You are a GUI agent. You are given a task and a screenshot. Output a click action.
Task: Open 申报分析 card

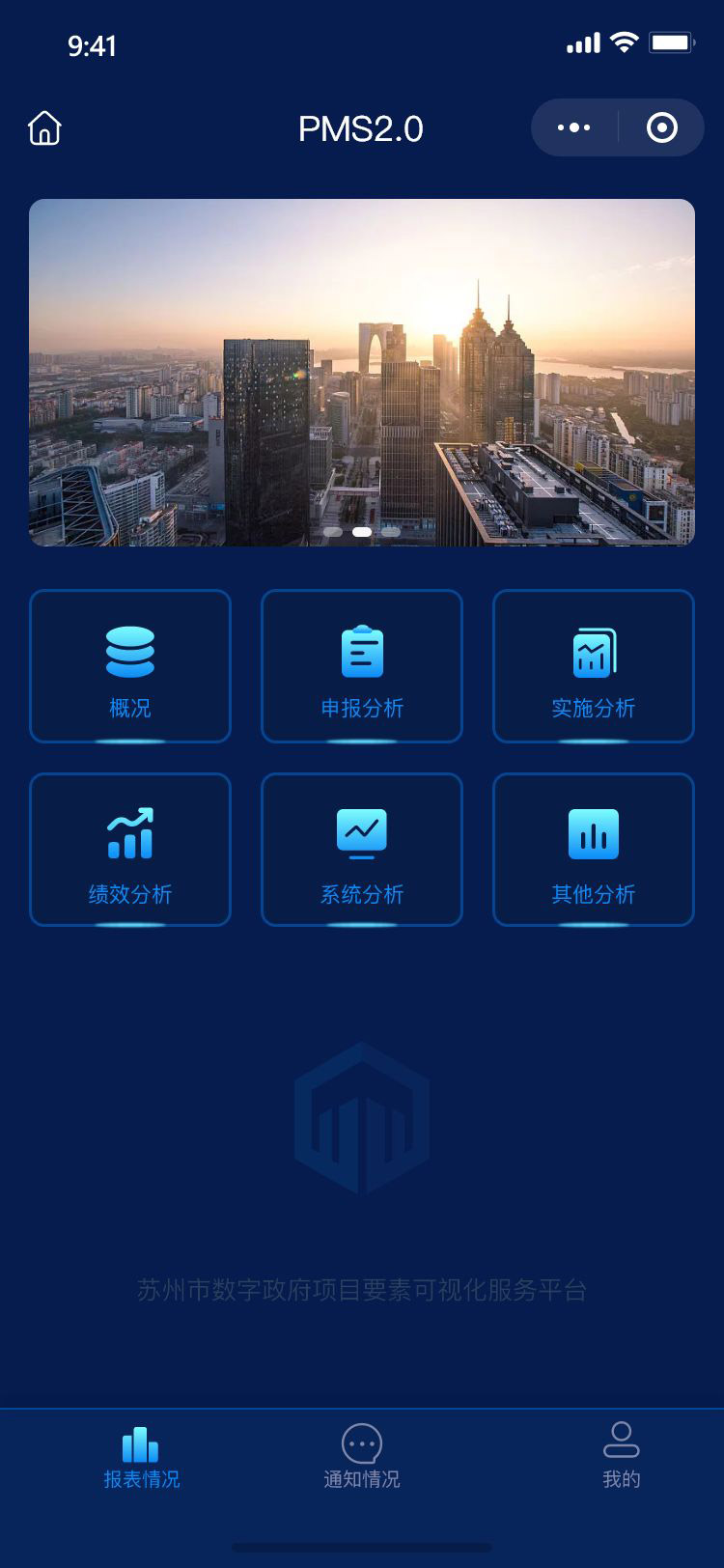362,666
